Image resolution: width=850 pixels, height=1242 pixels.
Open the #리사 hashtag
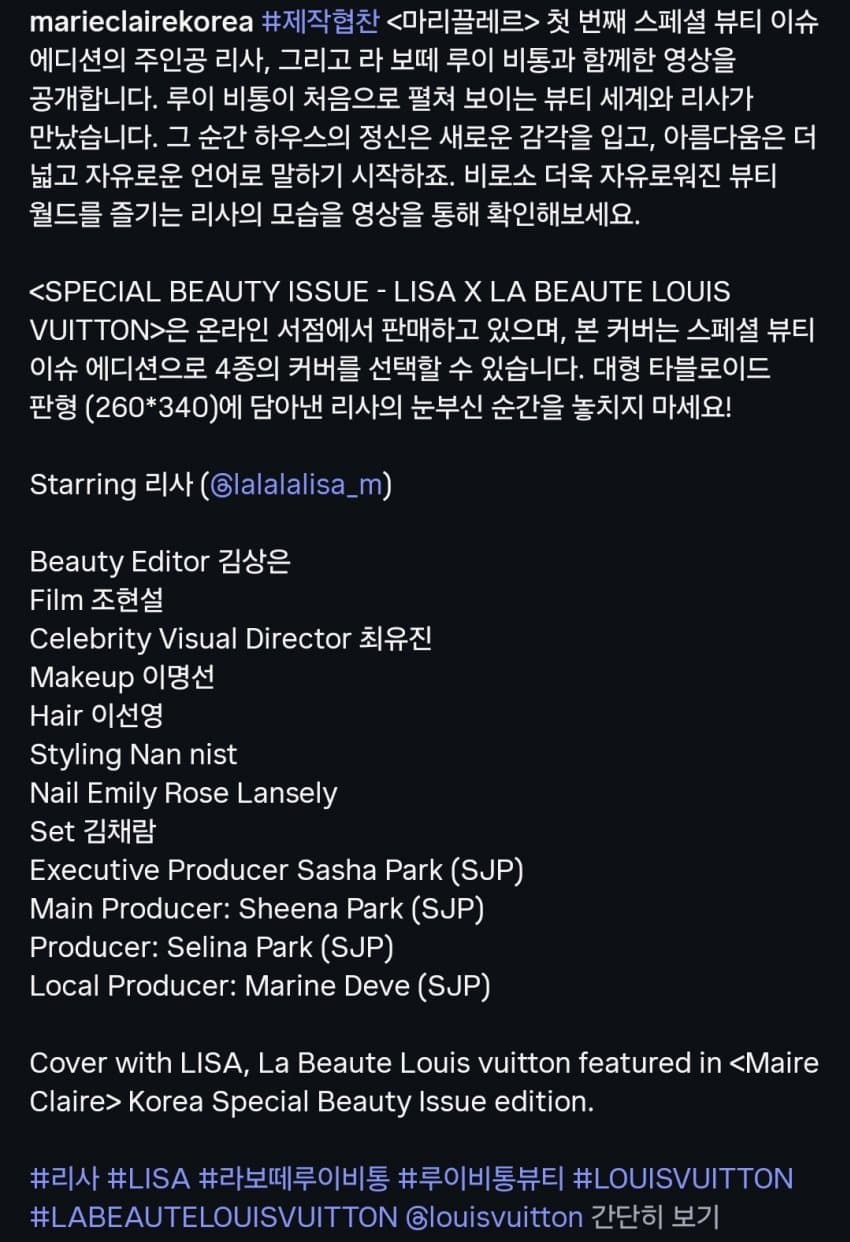[x=64, y=1178]
